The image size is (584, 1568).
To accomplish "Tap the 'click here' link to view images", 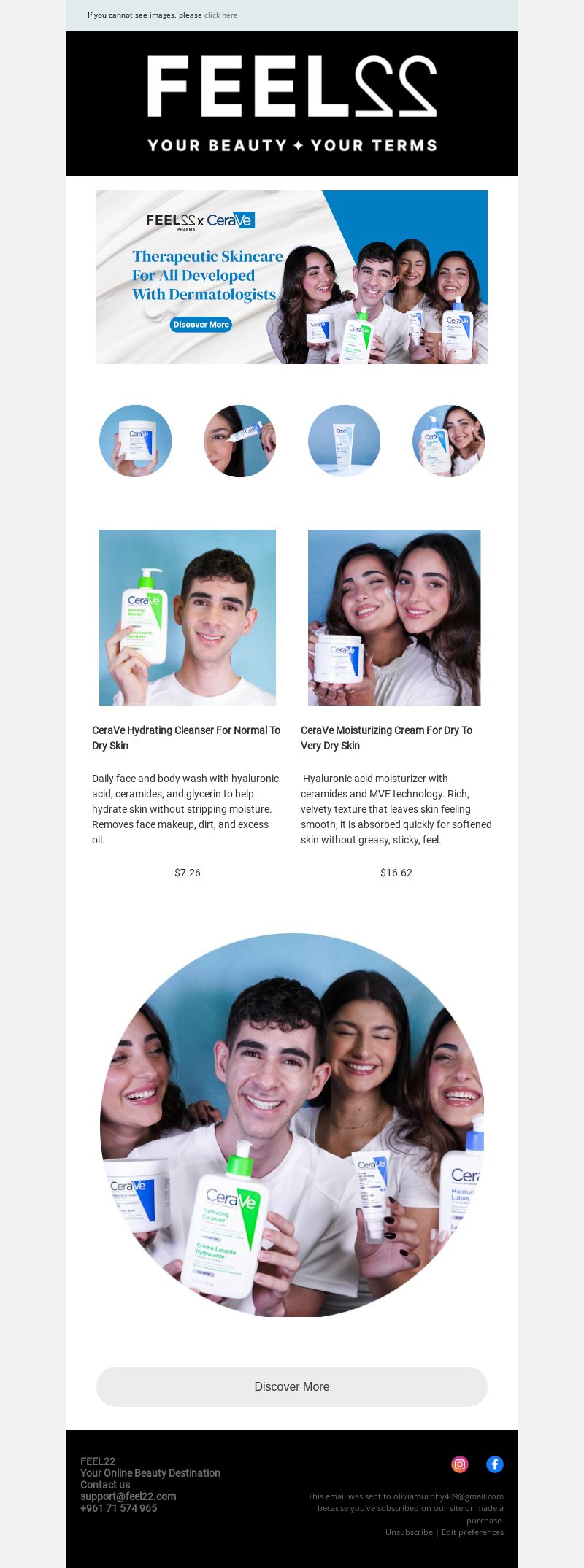I will tap(220, 15).
